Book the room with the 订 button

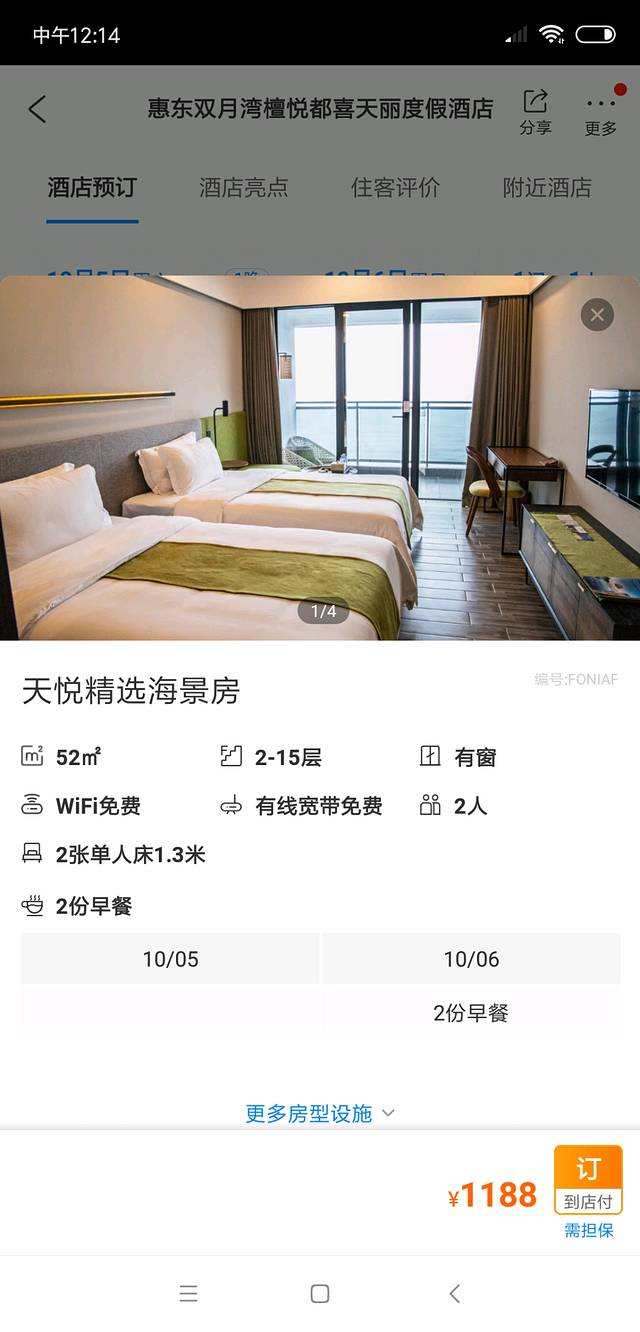click(588, 1180)
